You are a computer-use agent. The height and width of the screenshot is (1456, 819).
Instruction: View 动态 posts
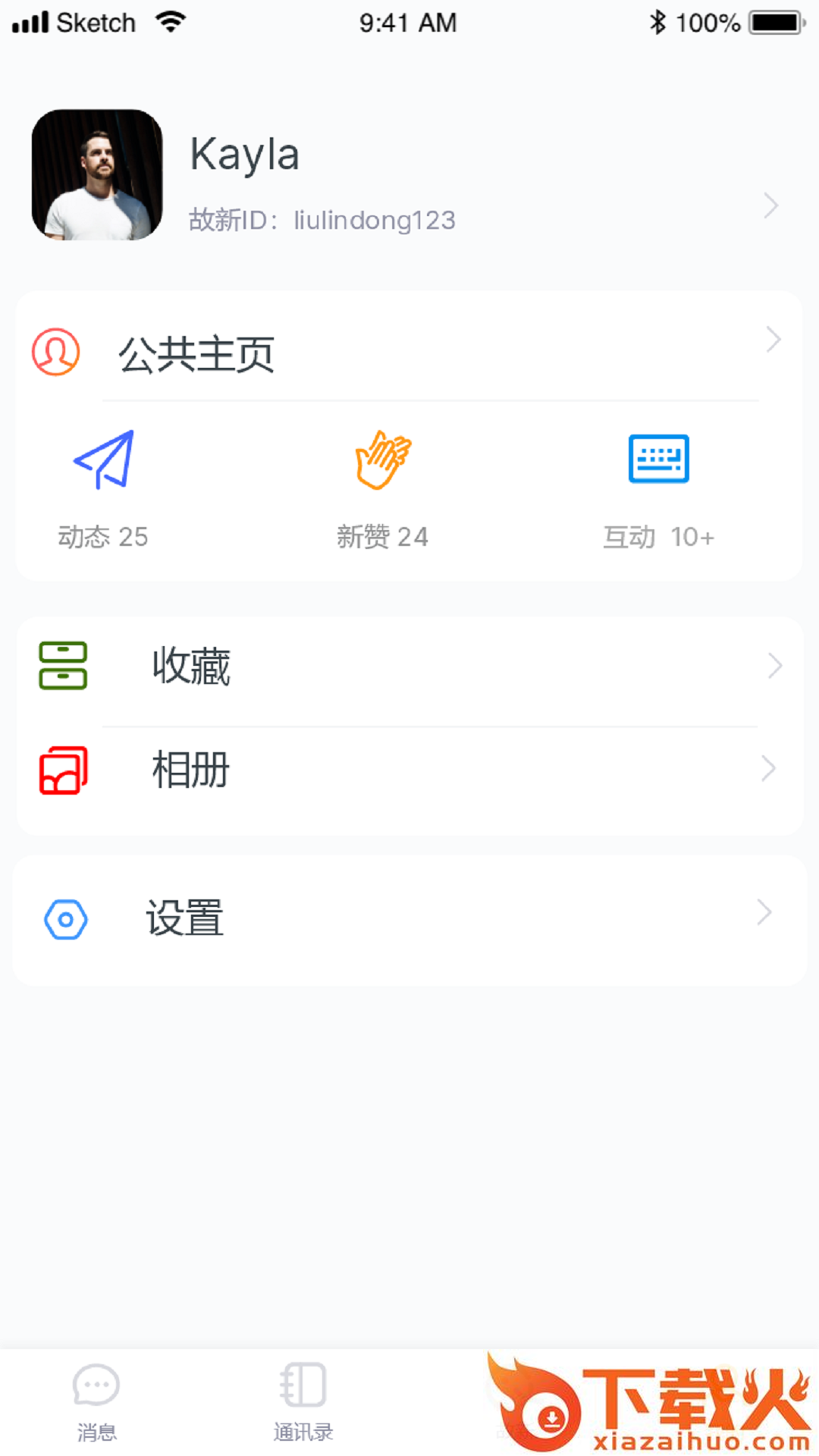[103, 485]
